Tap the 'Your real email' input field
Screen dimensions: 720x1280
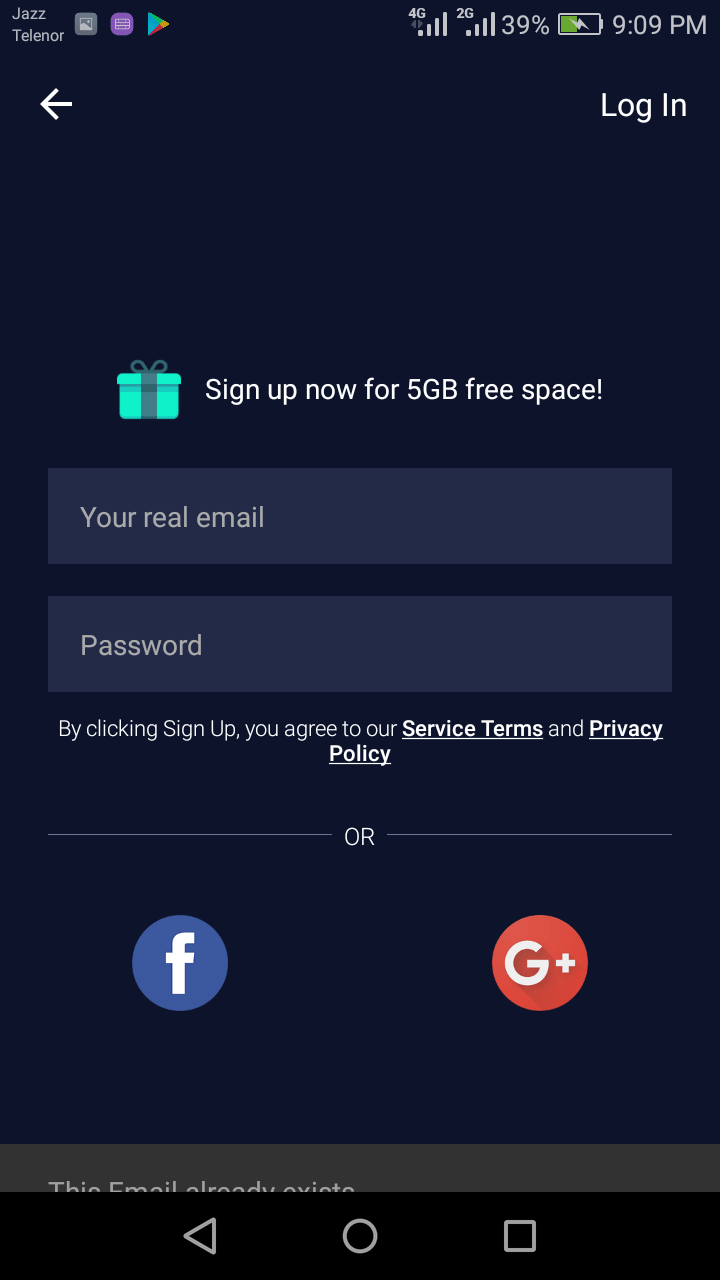pos(360,516)
